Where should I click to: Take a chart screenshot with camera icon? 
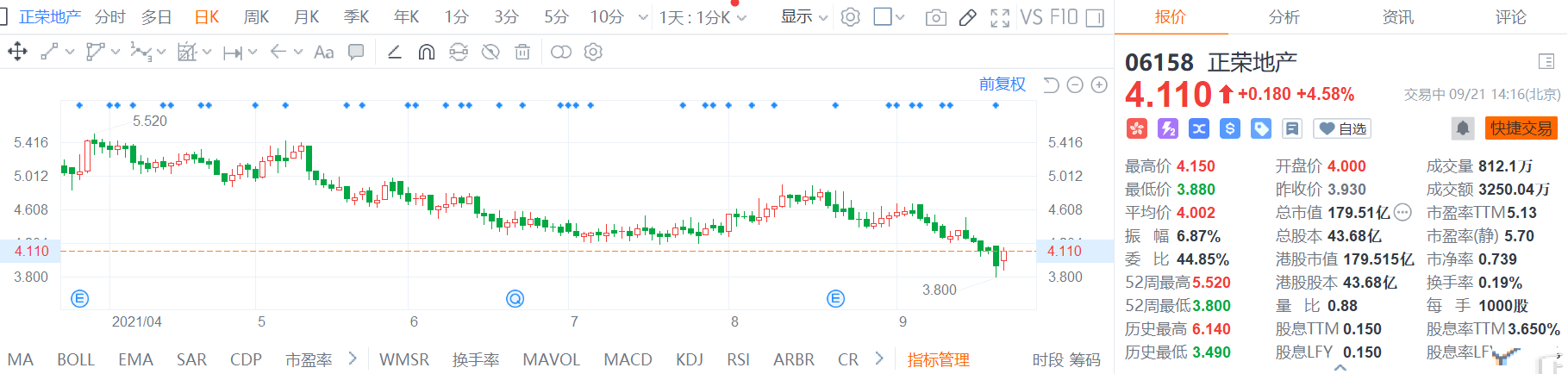pos(935,18)
